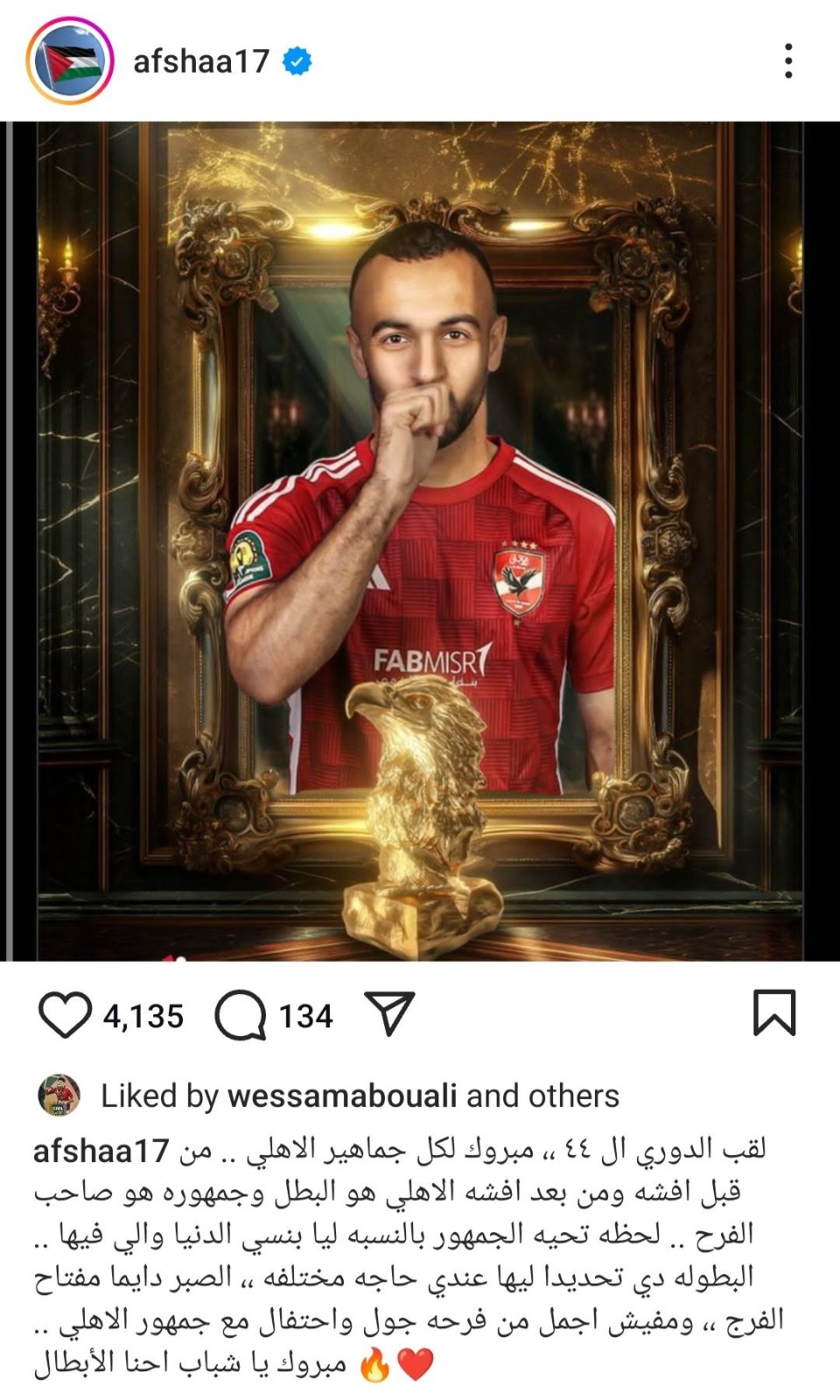Like afshaa17's post with the heart
The image size is (840, 1400).
pos(66,1015)
